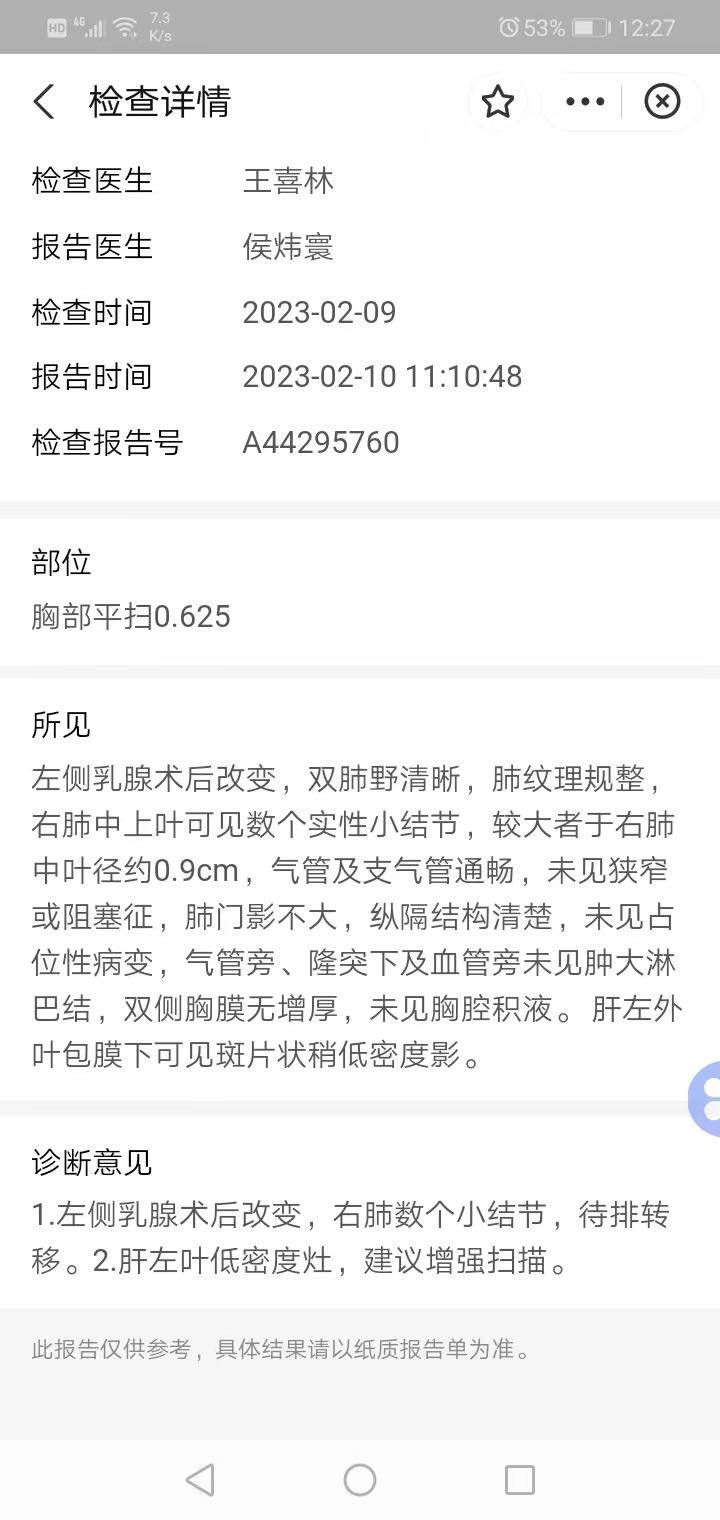Open the floating assistant bubble
Image resolution: width=720 pixels, height=1520 pixels.
click(707, 1098)
